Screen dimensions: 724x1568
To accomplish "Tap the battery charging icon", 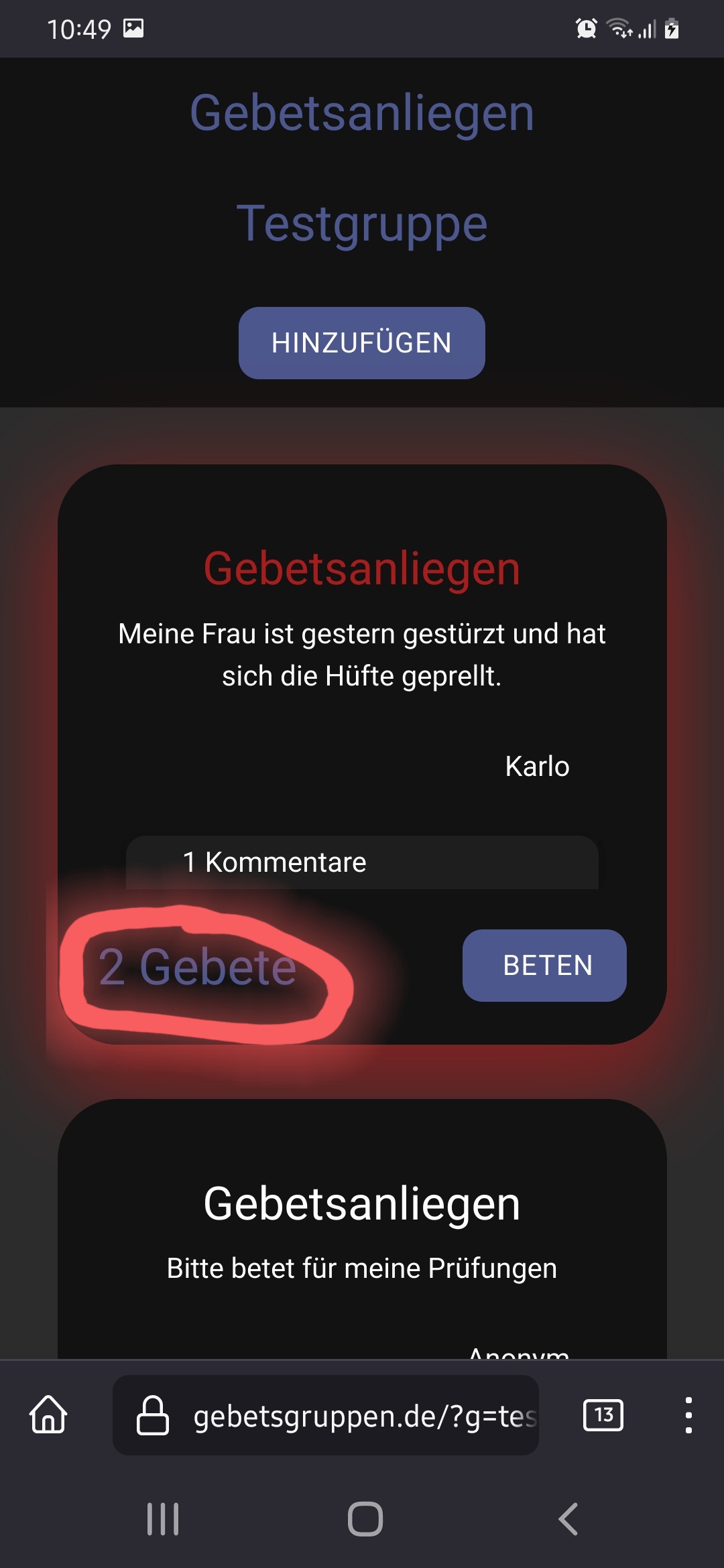I will [670, 28].
